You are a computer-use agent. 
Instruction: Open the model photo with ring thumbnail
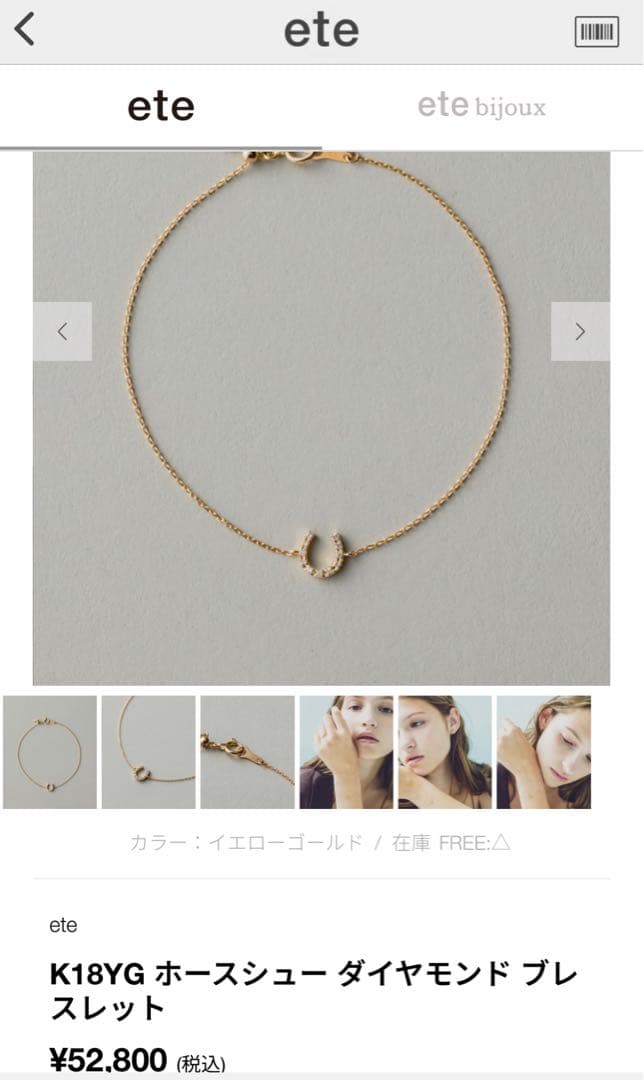point(346,752)
